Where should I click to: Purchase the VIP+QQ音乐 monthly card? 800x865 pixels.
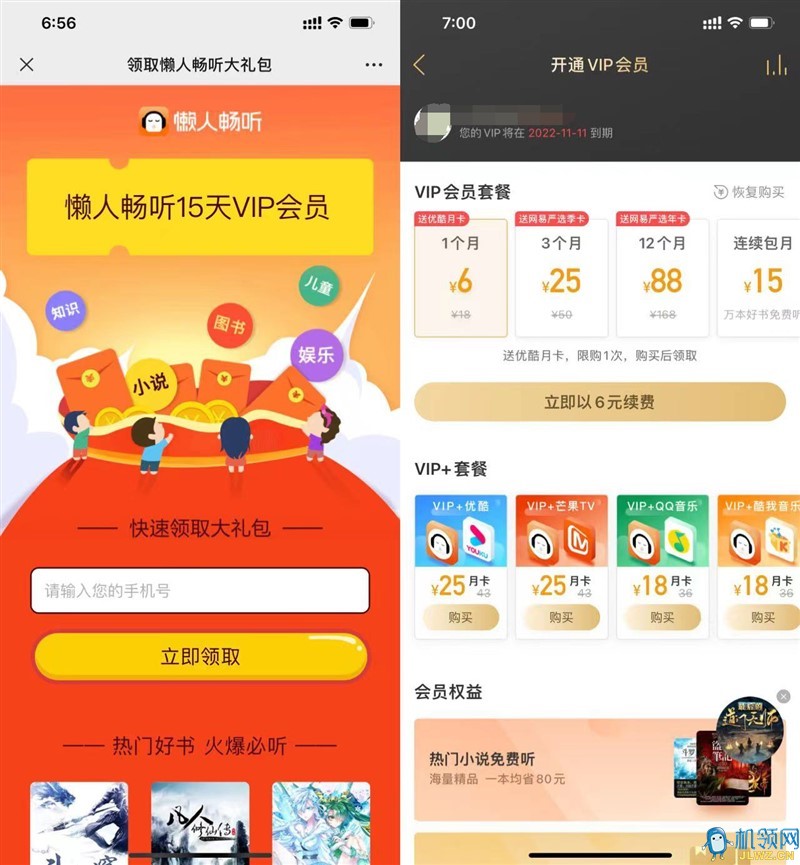(x=662, y=618)
